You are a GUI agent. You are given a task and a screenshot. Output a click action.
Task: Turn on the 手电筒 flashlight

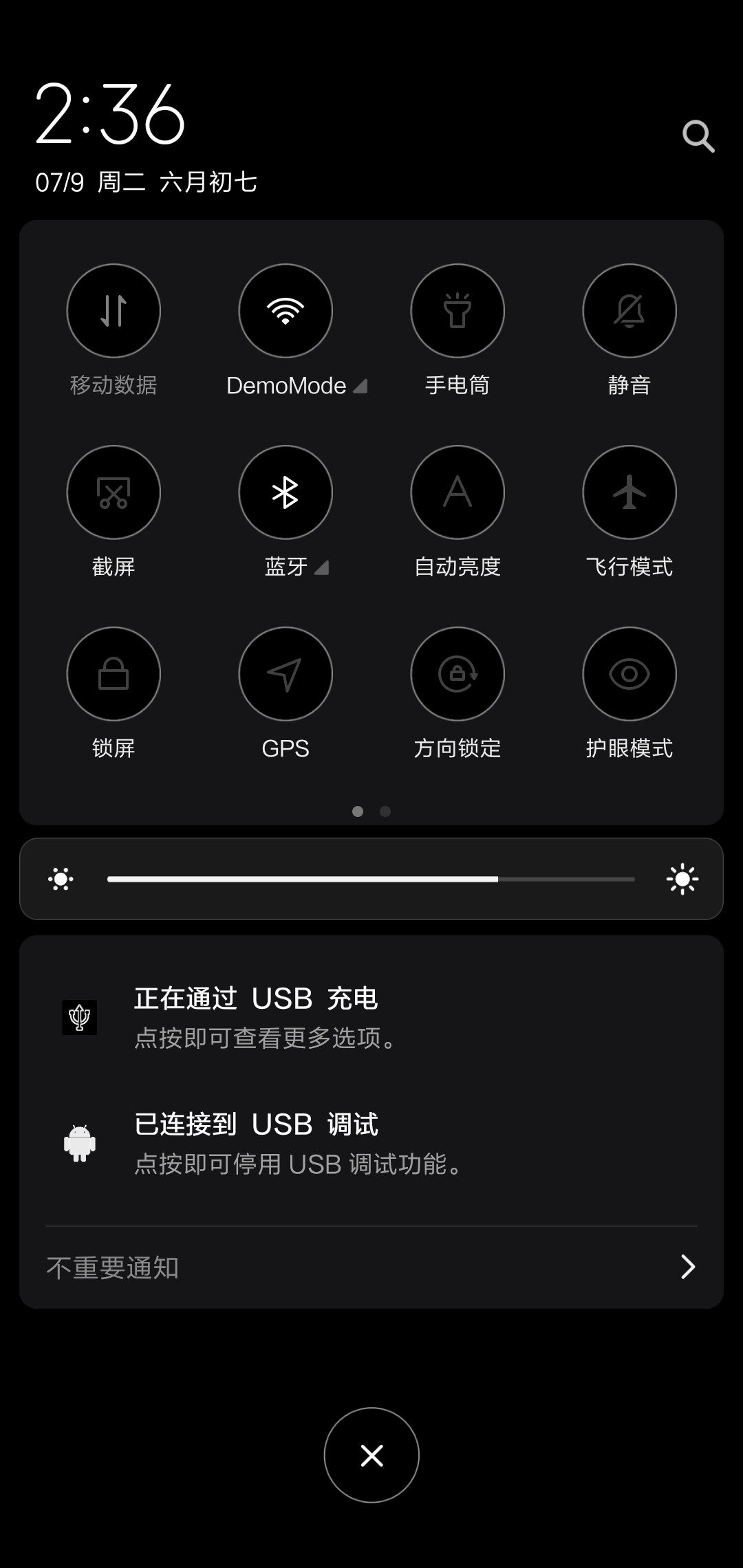[457, 311]
